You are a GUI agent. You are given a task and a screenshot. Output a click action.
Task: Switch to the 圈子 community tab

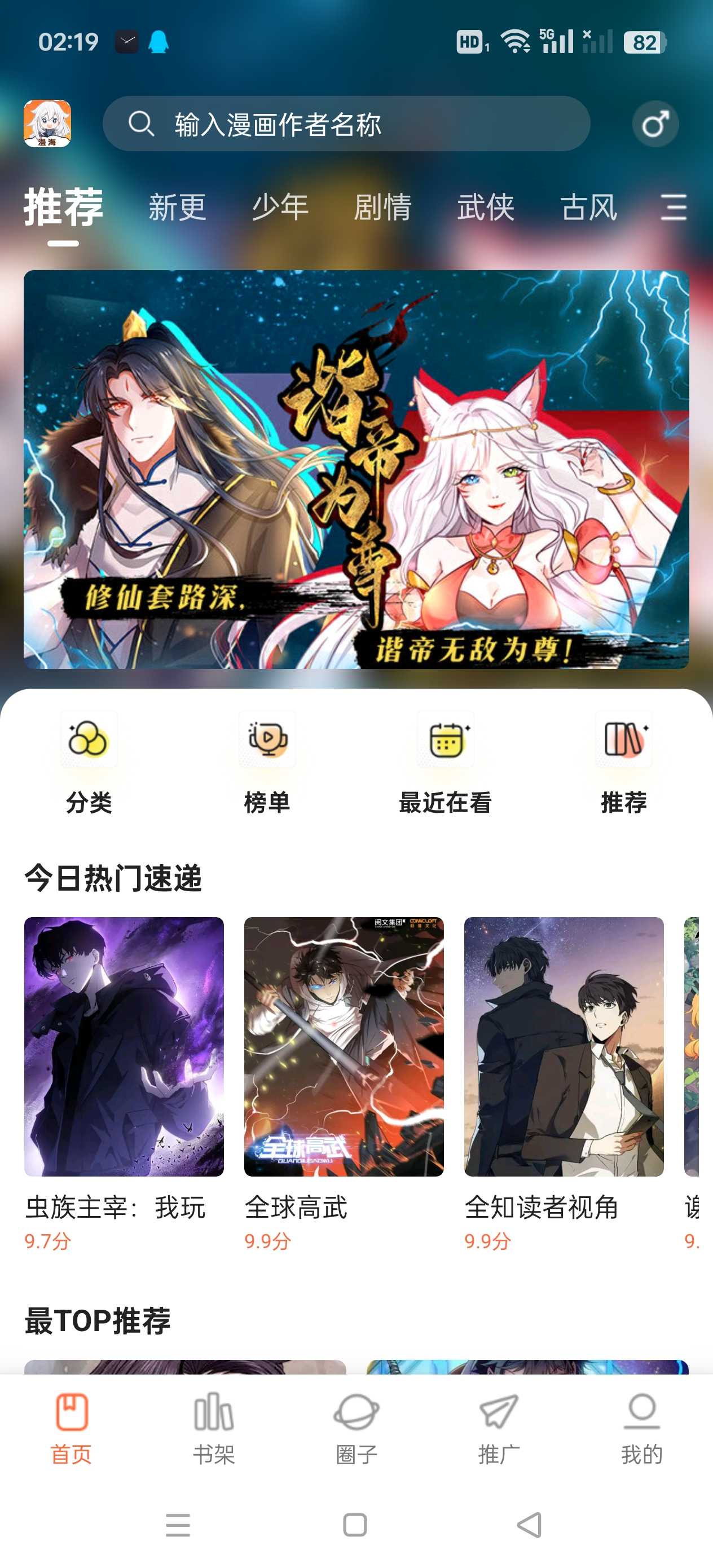(356, 1428)
